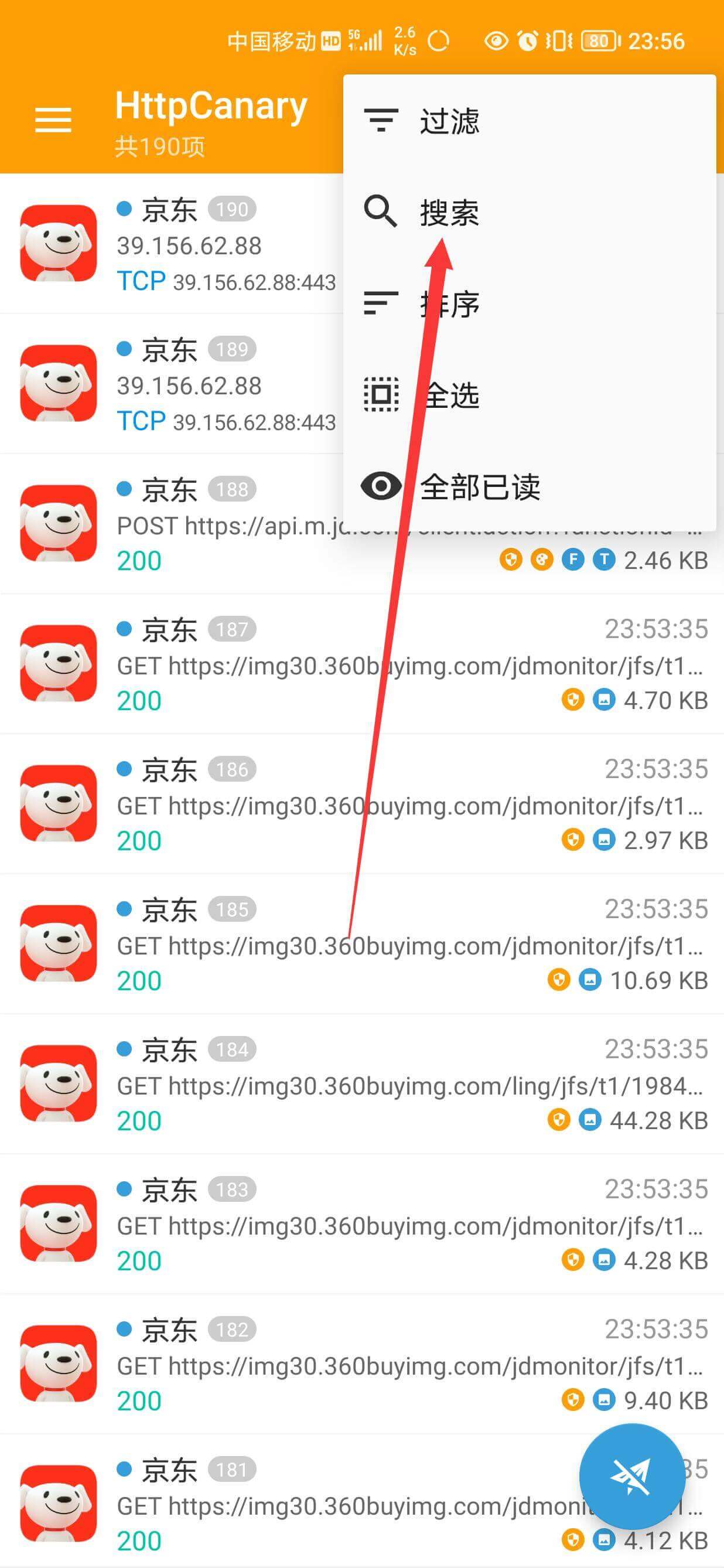This screenshot has width=724, height=1568.
Task: Mark all as read via 全部已读
Action: click(530, 486)
